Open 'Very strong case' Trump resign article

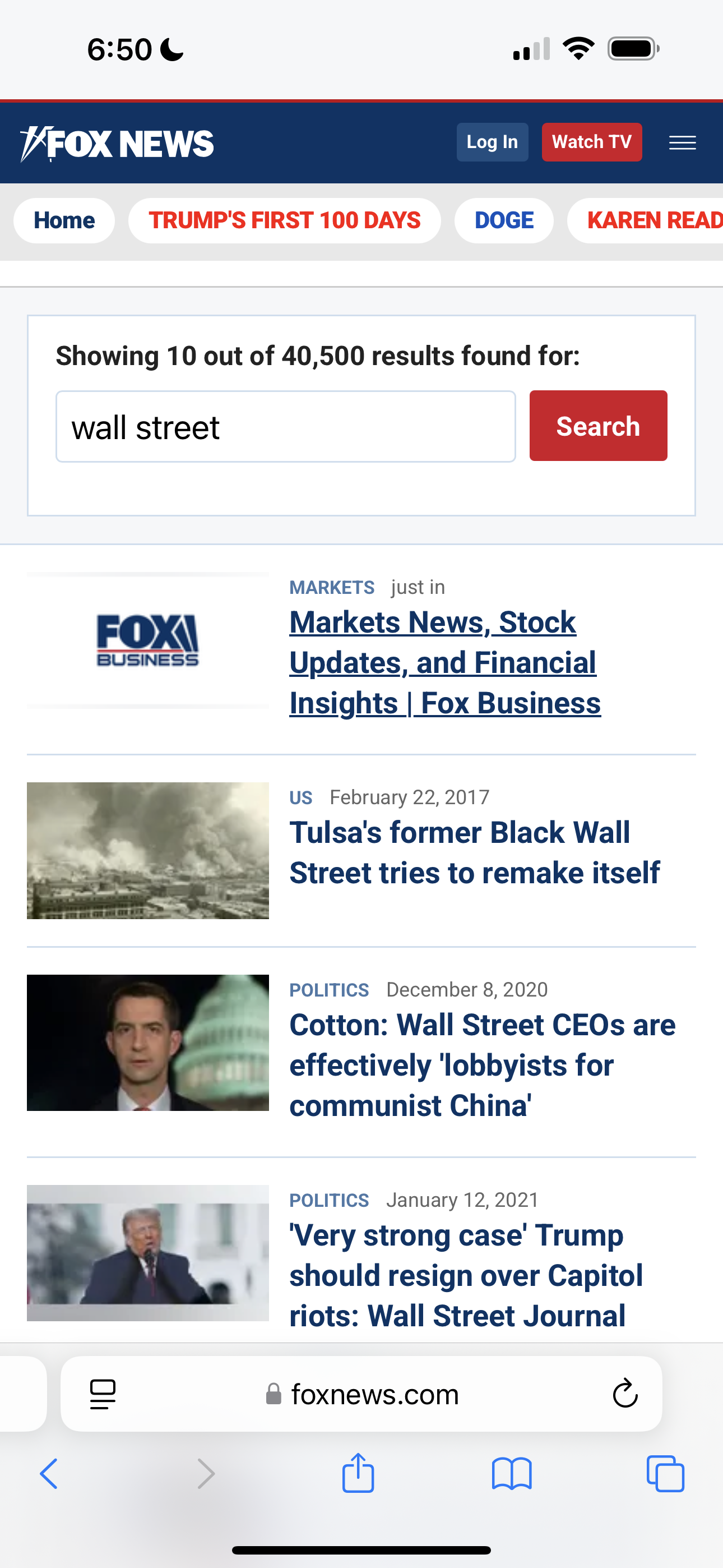click(x=465, y=1275)
